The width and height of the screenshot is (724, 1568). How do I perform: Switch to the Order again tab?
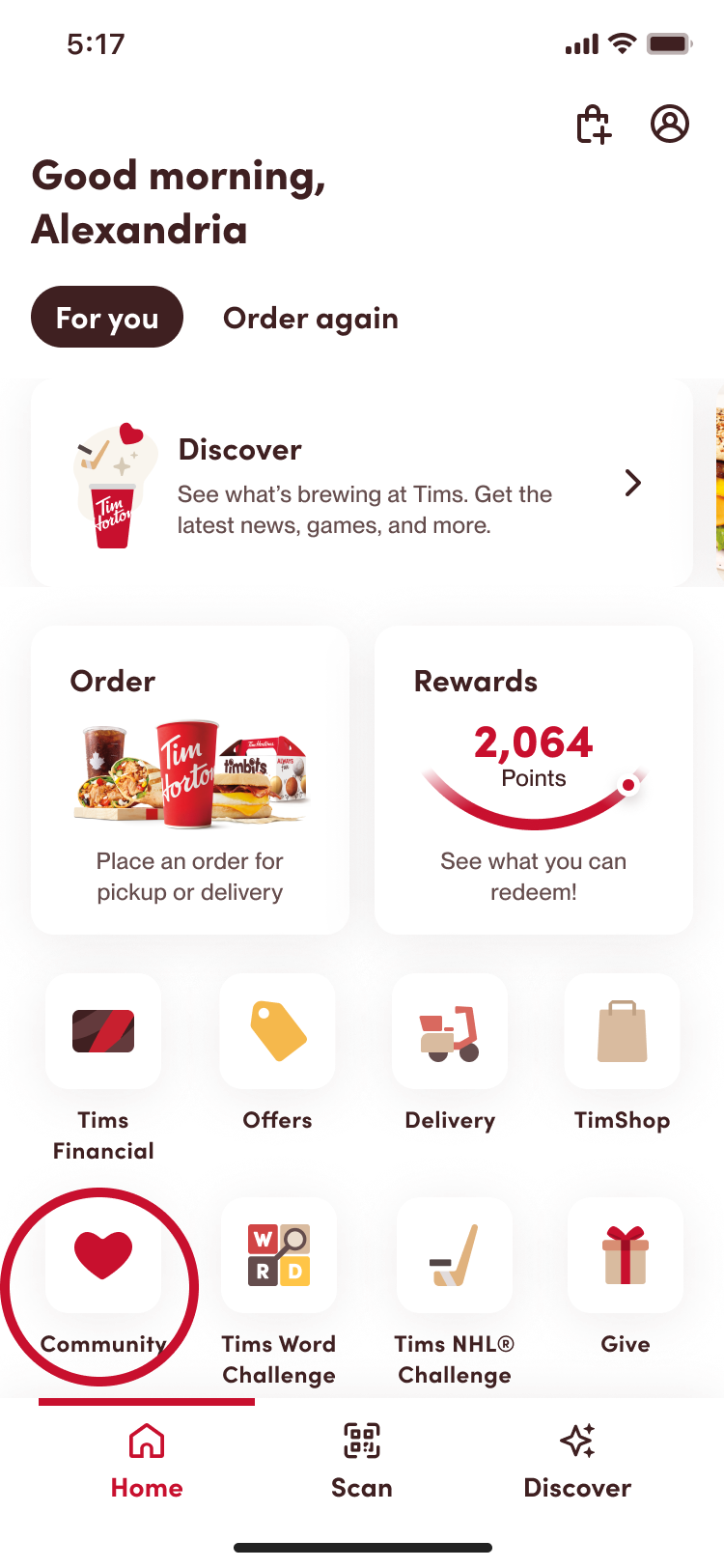(310, 318)
